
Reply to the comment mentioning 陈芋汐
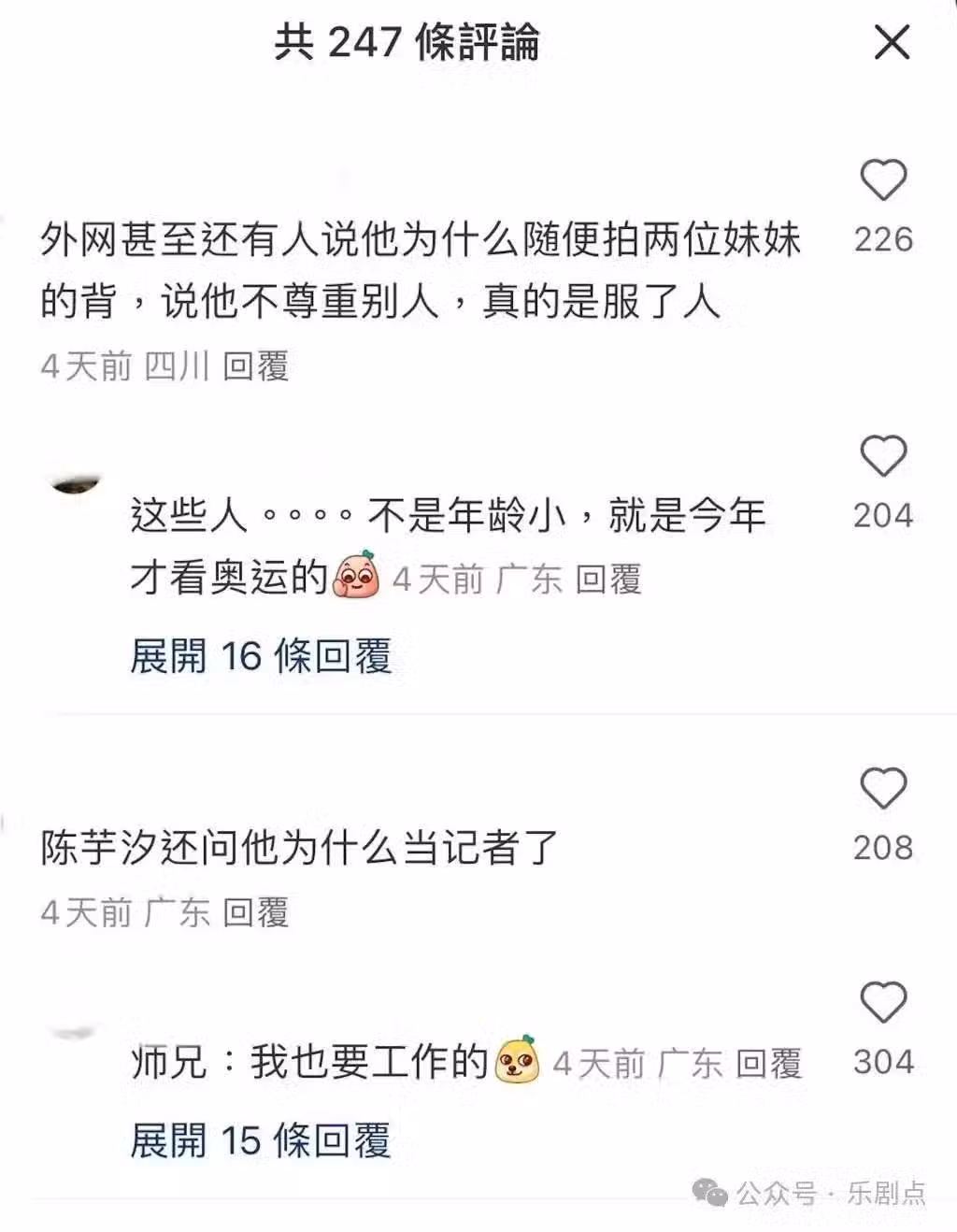(255, 912)
